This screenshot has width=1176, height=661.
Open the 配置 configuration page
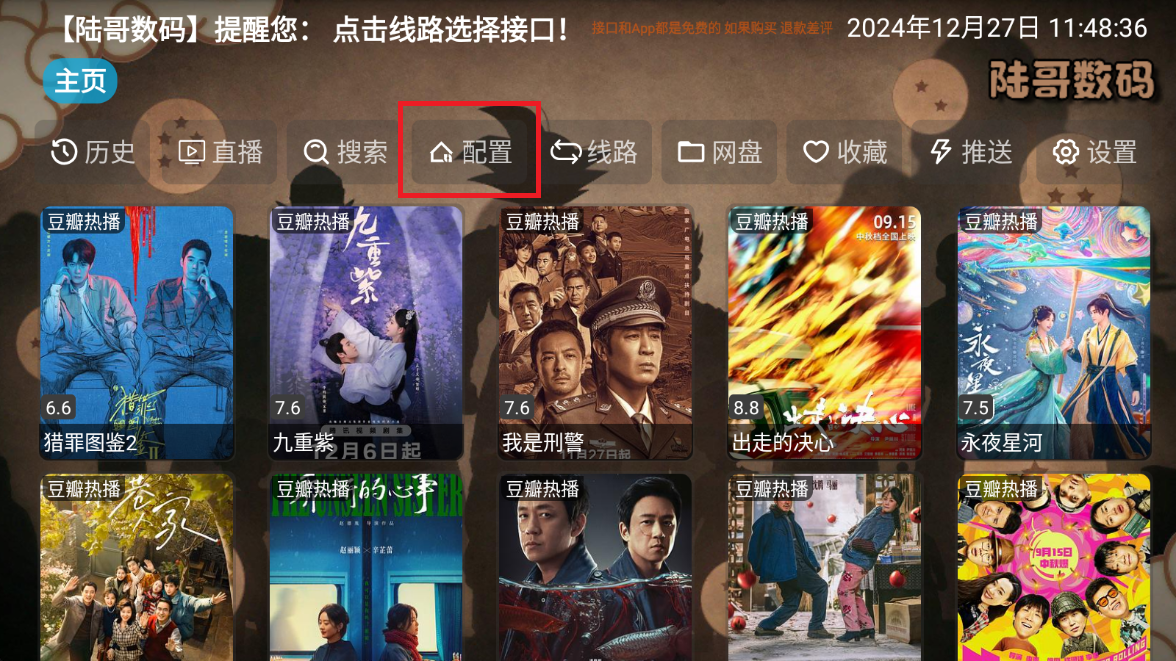(x=470, y=152)
